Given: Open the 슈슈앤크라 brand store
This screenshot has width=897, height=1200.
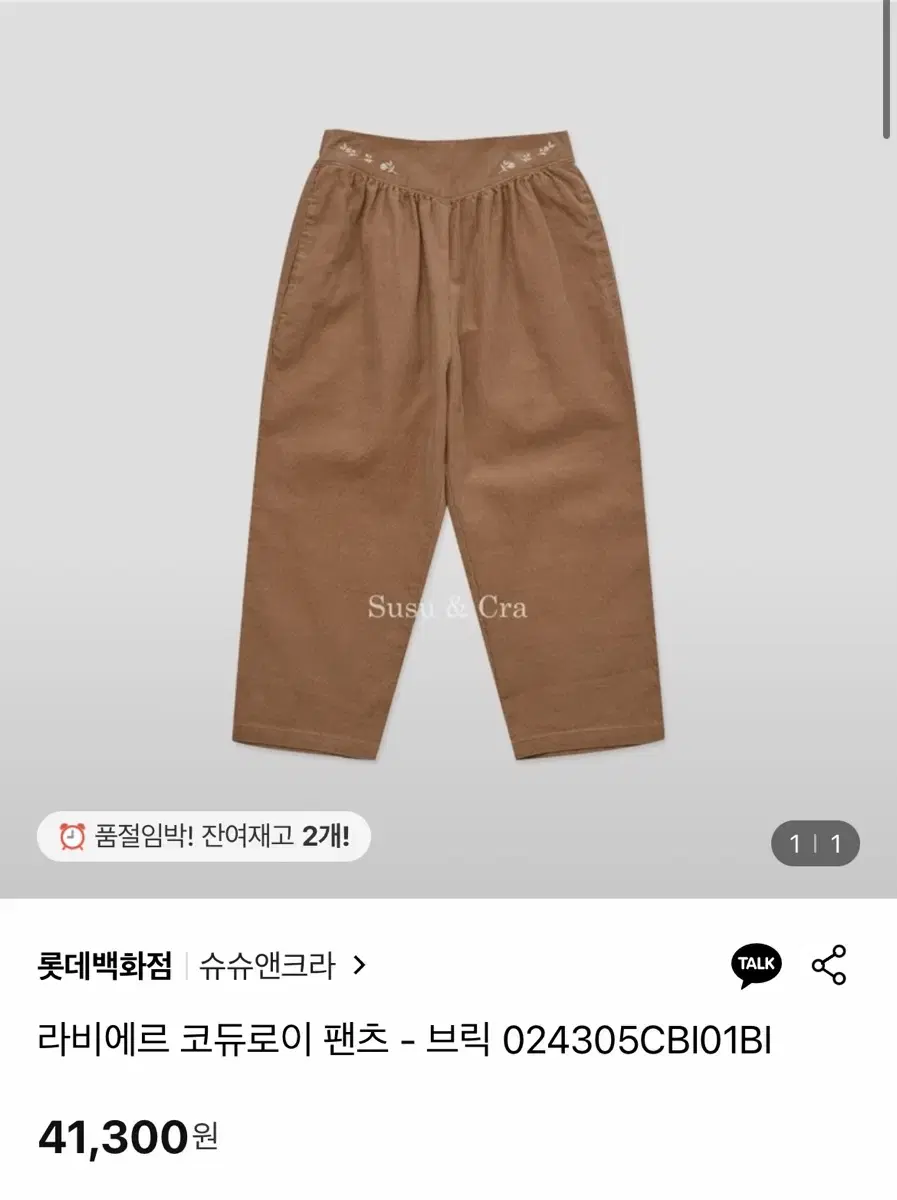Looking at the screenshot, I should [265, 965].
